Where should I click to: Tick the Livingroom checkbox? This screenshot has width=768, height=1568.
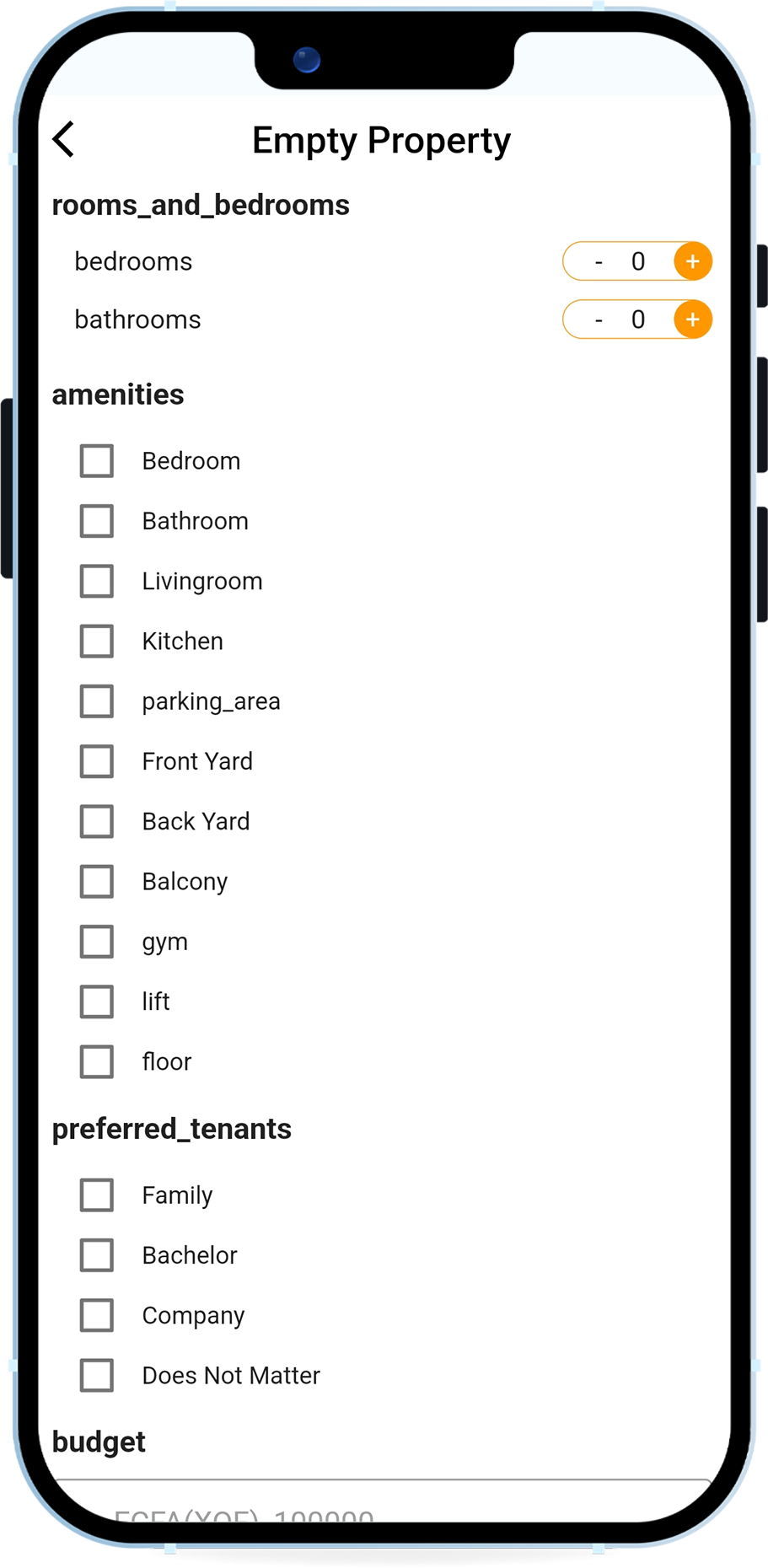pyautogui.click(x=97, y=581)
